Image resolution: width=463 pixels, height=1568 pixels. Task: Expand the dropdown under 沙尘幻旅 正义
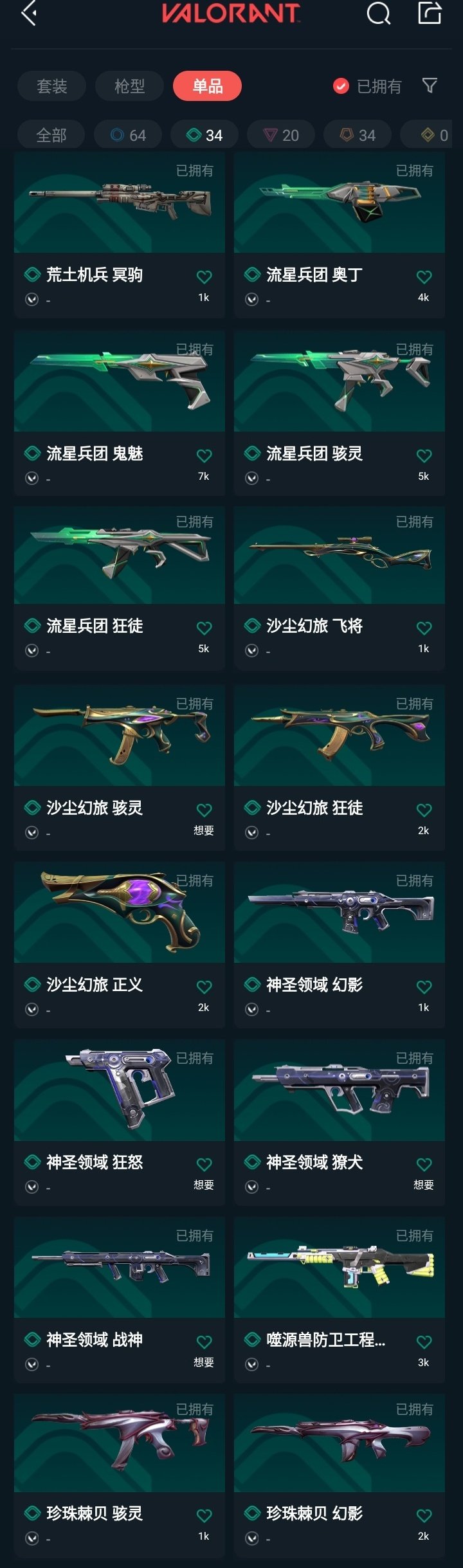click(32, 1010)
